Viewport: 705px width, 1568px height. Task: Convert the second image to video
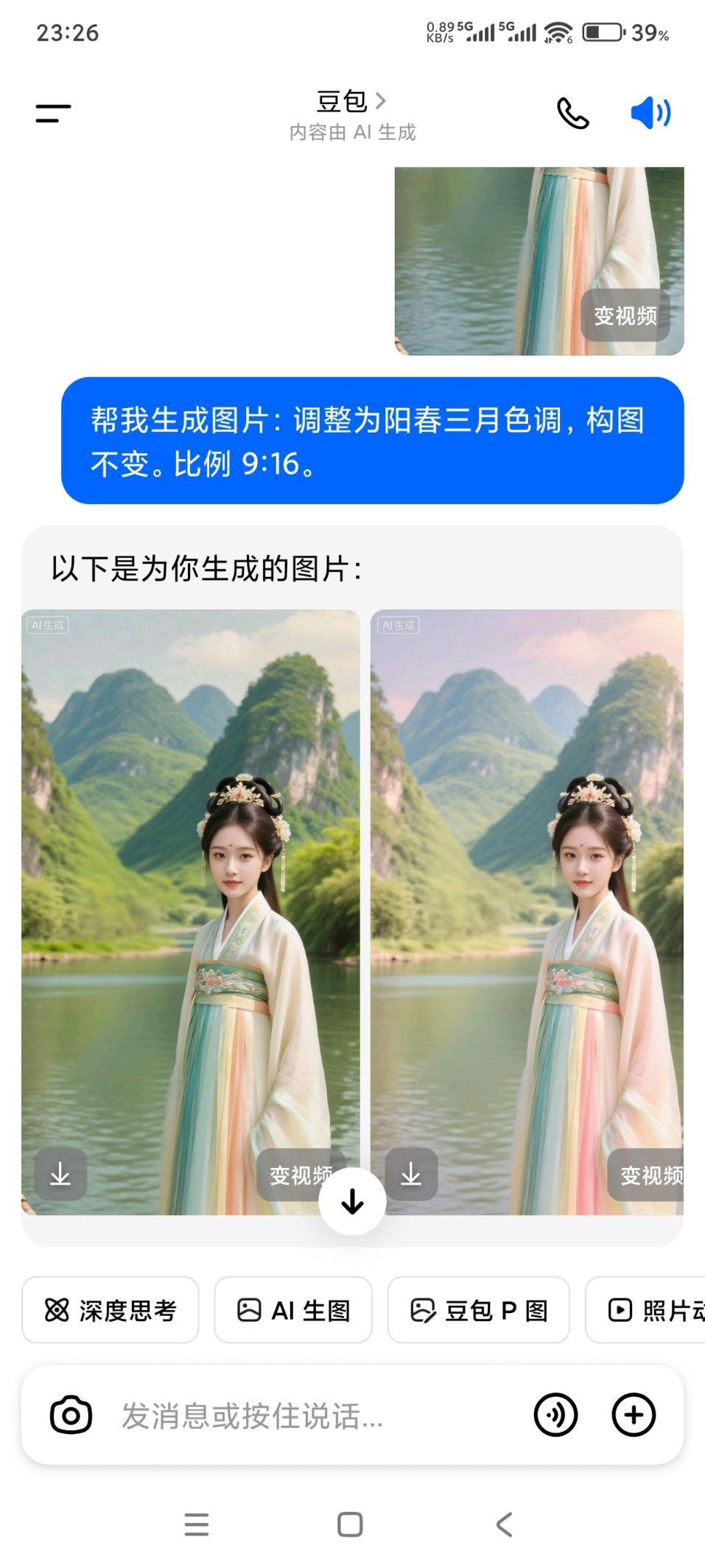(x=650, y=1175)
